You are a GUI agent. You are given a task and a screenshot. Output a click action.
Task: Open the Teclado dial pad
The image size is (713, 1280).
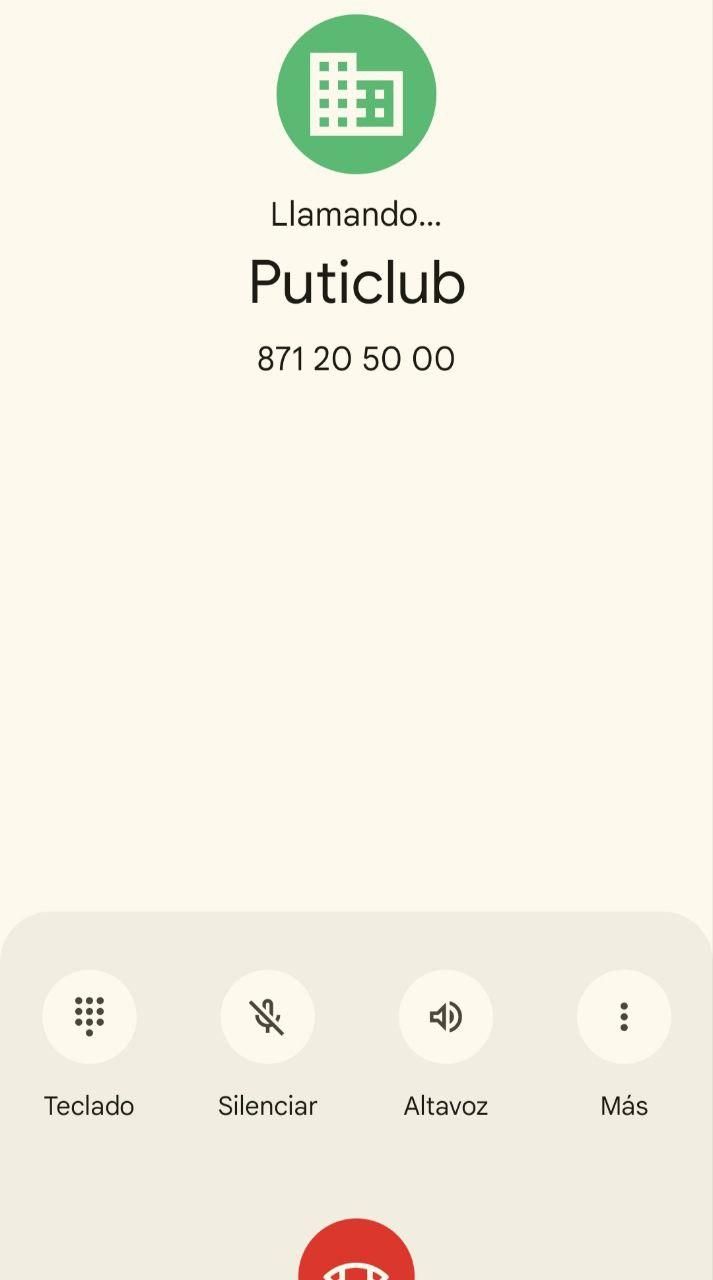(89, 1017)
